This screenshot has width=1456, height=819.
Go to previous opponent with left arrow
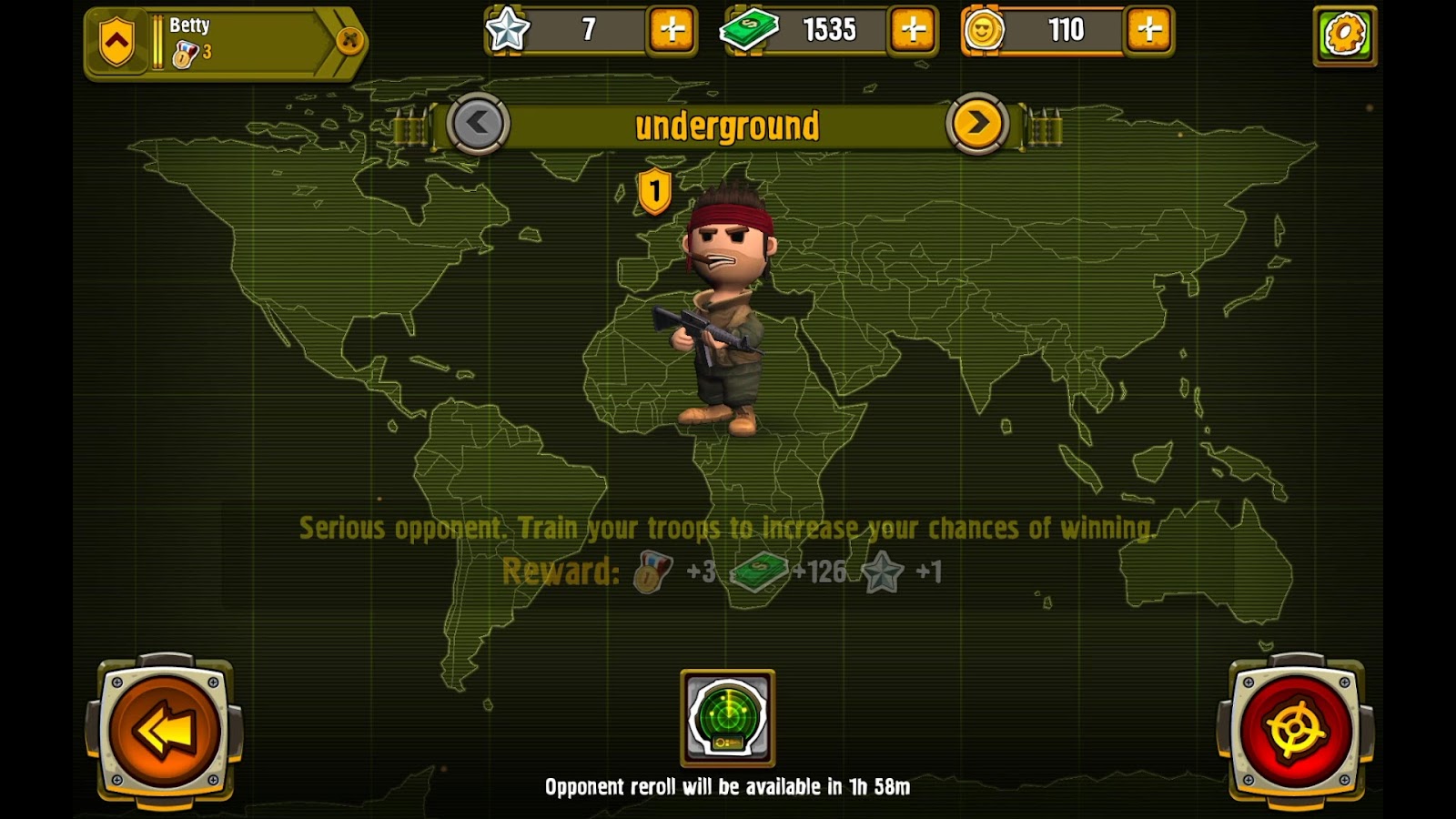tap(478, 123)
